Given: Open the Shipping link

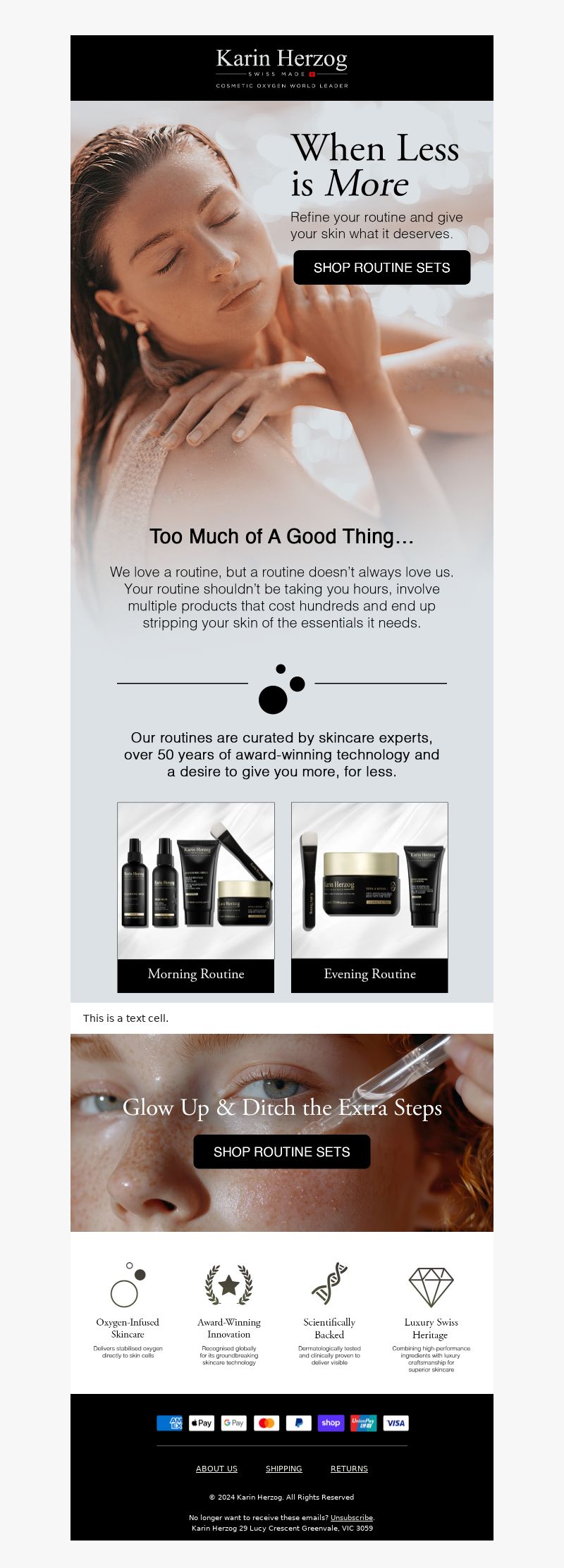Looking at the screenshot, I should click(x=283, y=1469).
